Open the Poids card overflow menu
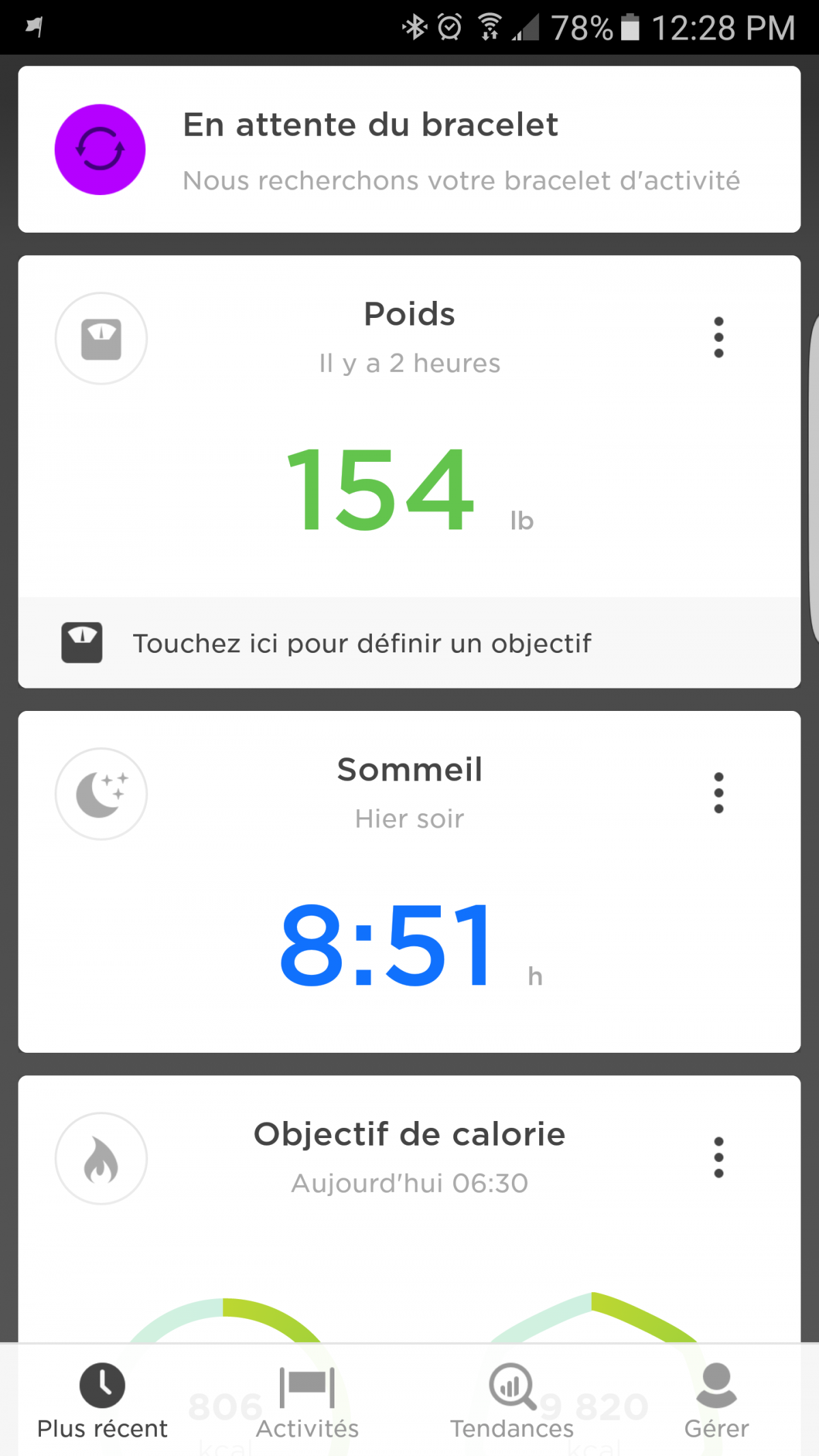 (x=718, y=337)
